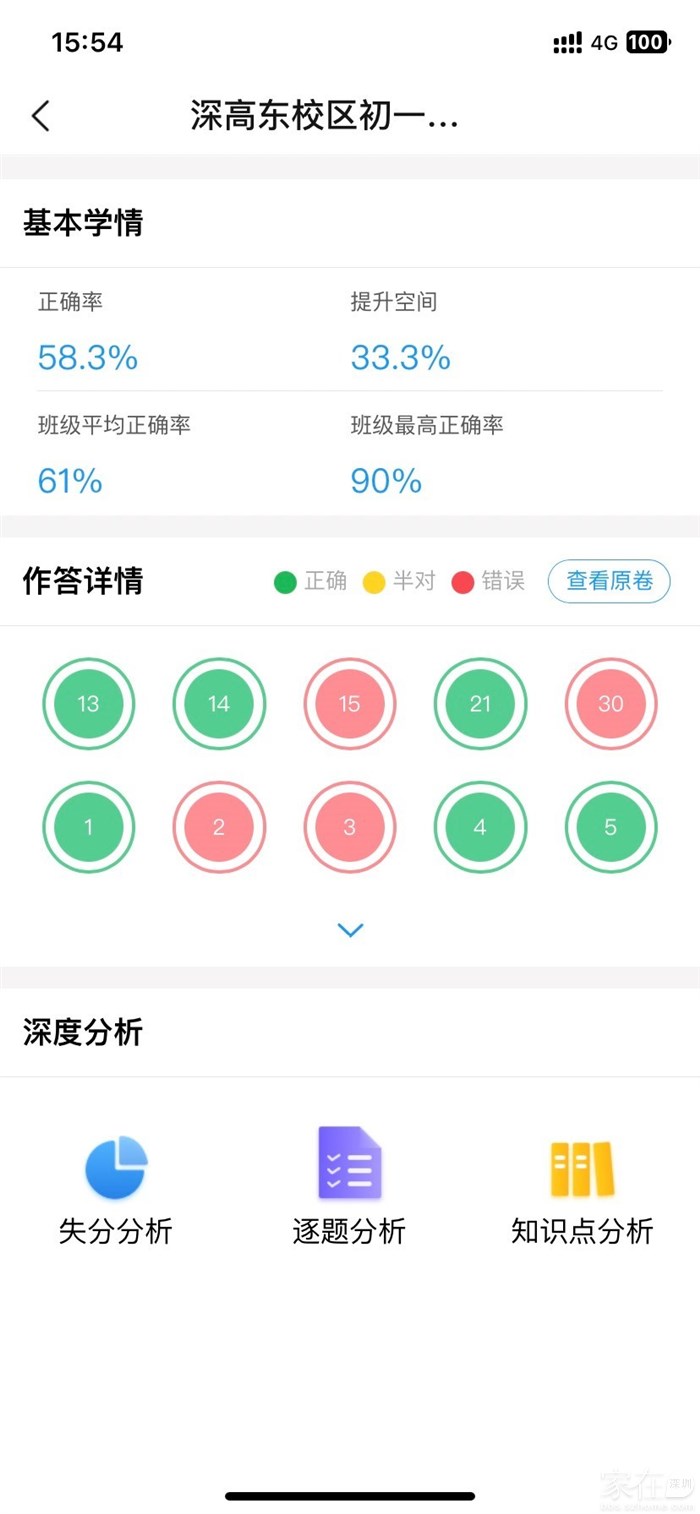Viewport: 700px width, 1514px height.
Task: Check wrong question 30
Action: [611, 704]
